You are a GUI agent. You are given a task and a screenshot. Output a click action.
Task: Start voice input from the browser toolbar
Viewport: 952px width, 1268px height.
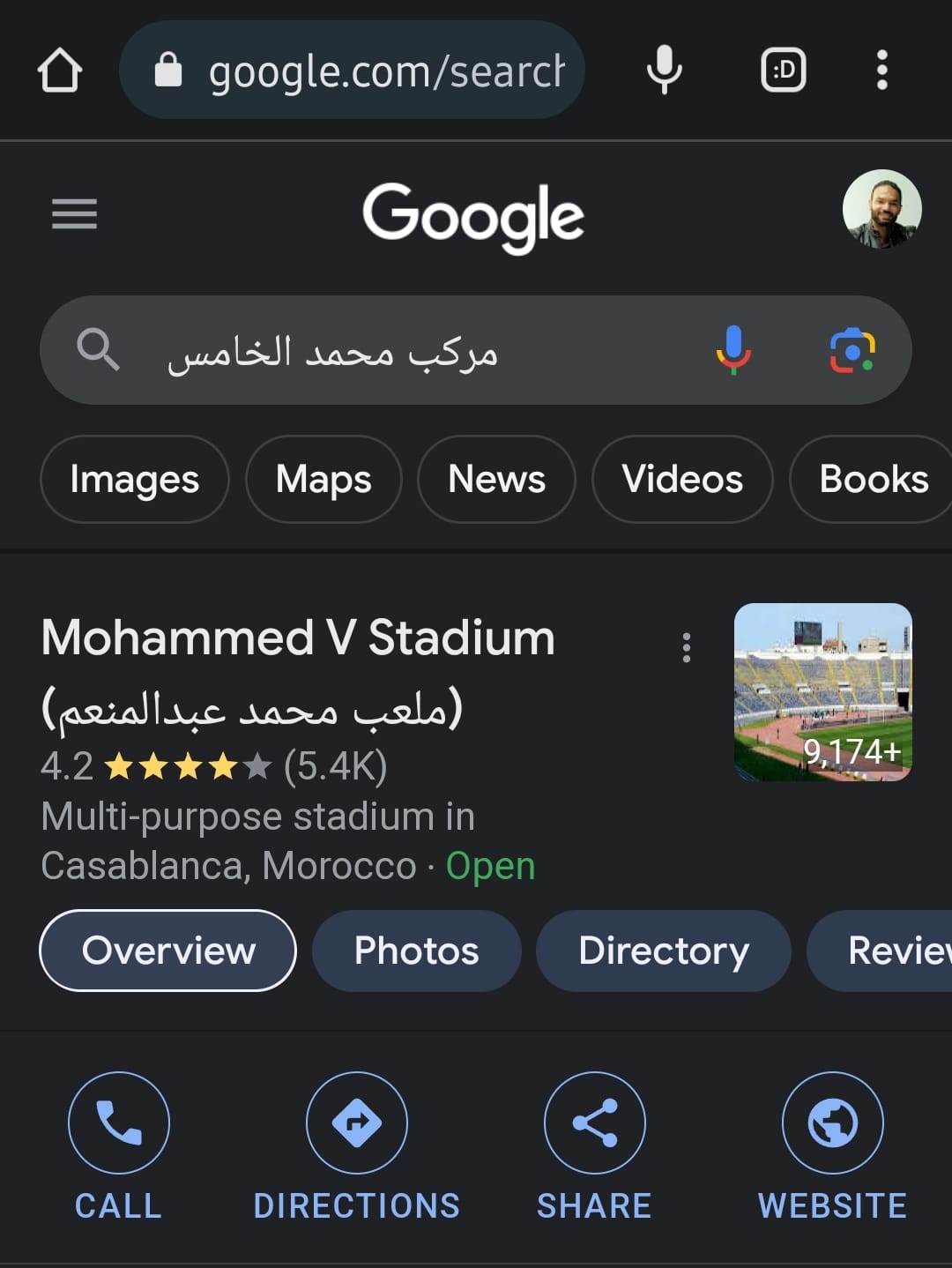664,71
